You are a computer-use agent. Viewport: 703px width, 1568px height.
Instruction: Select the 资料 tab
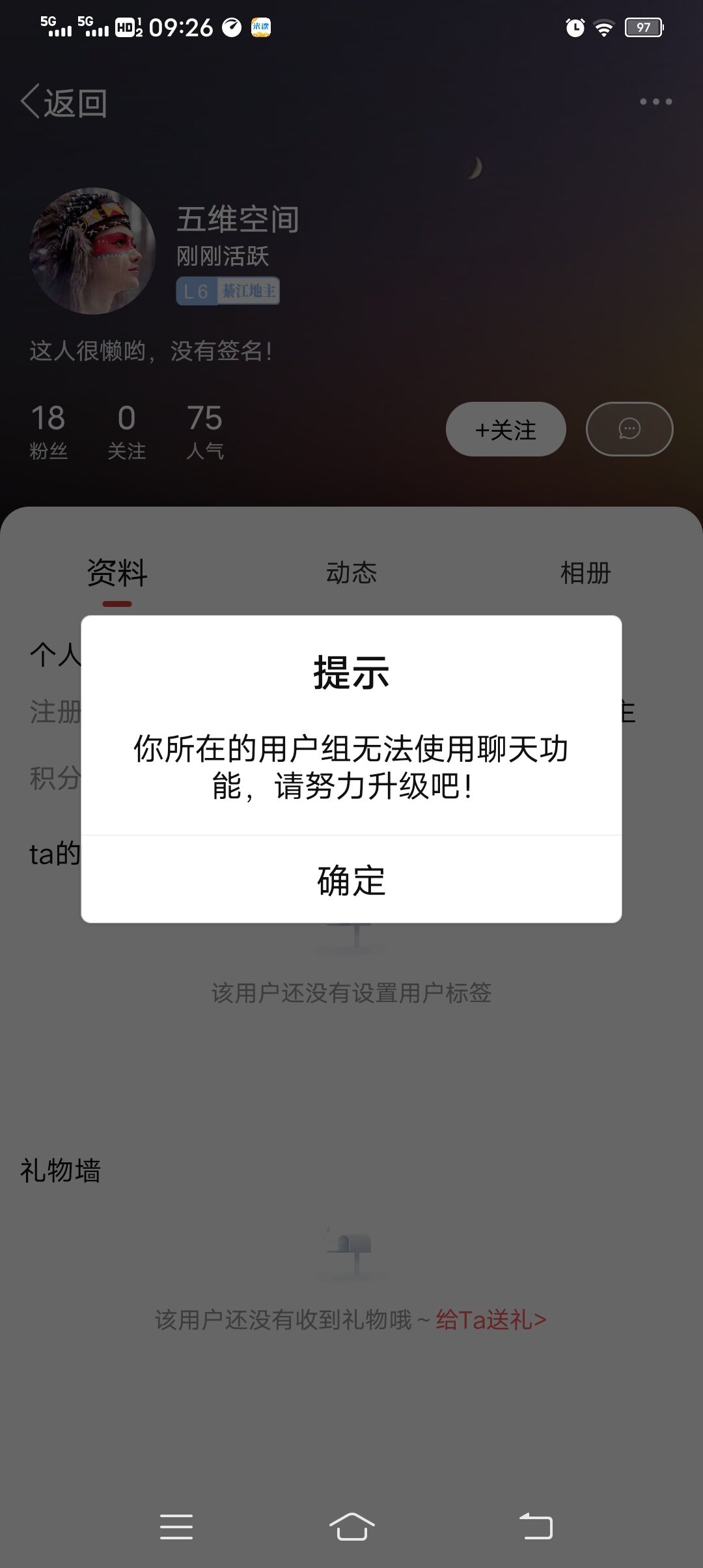(117, 573)
